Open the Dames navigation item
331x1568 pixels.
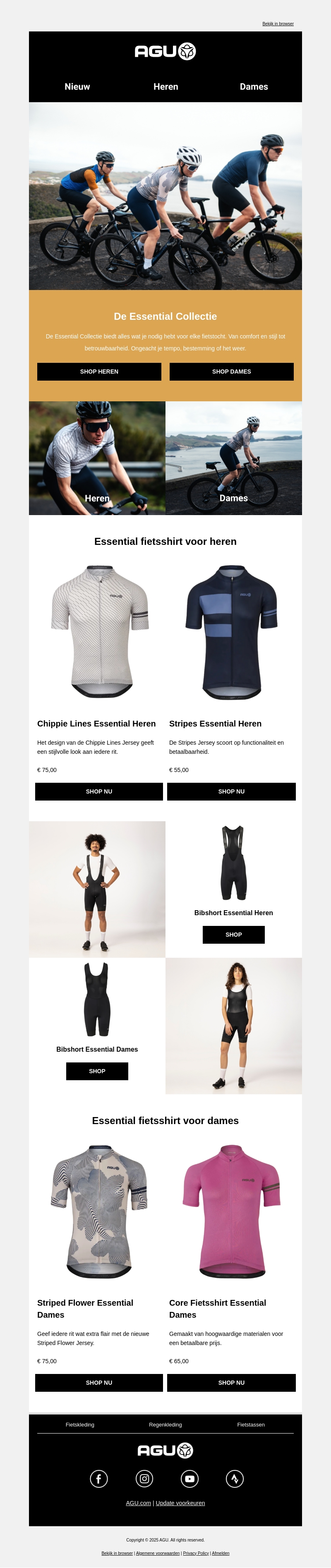click(254, 86)
